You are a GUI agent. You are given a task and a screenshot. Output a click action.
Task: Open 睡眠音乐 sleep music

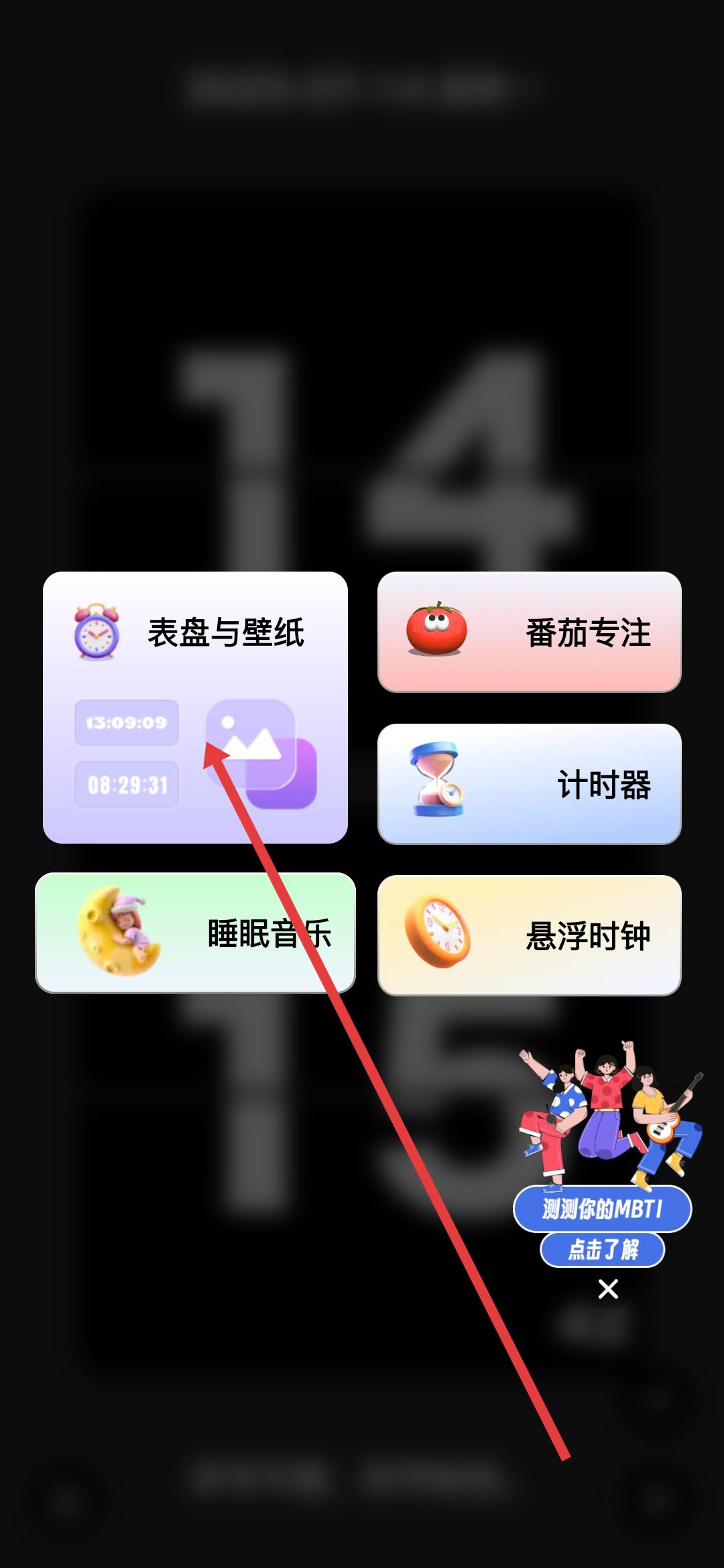coord(195,933)
